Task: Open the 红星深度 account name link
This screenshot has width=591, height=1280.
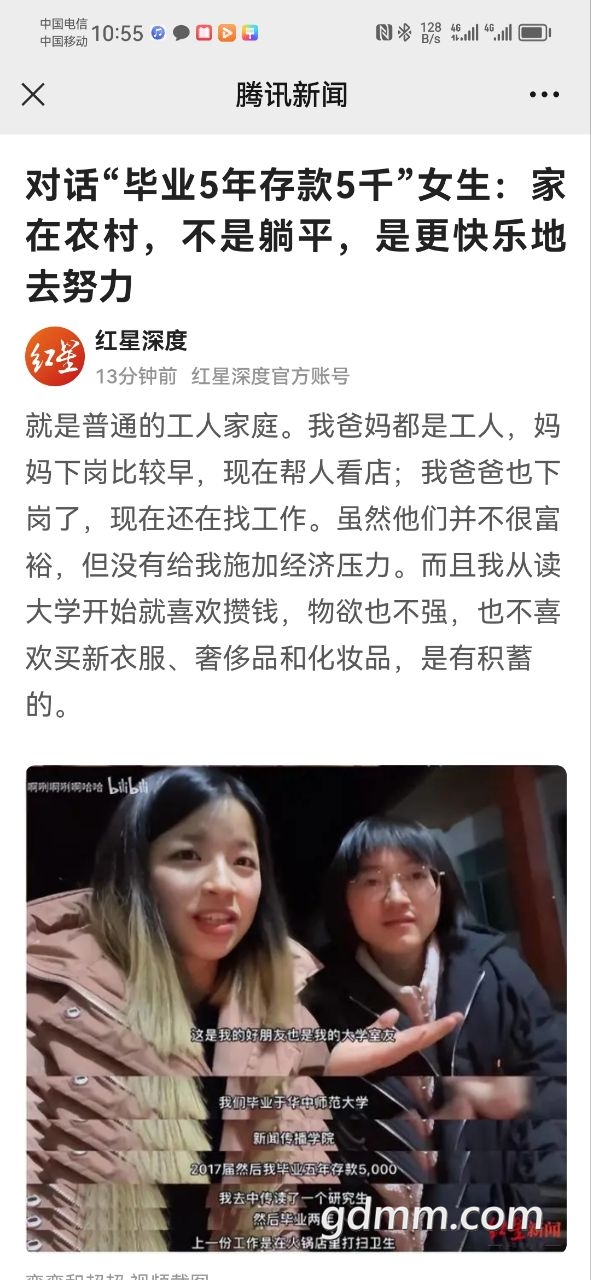Action: pyautogui.click(x=141, y=341)
